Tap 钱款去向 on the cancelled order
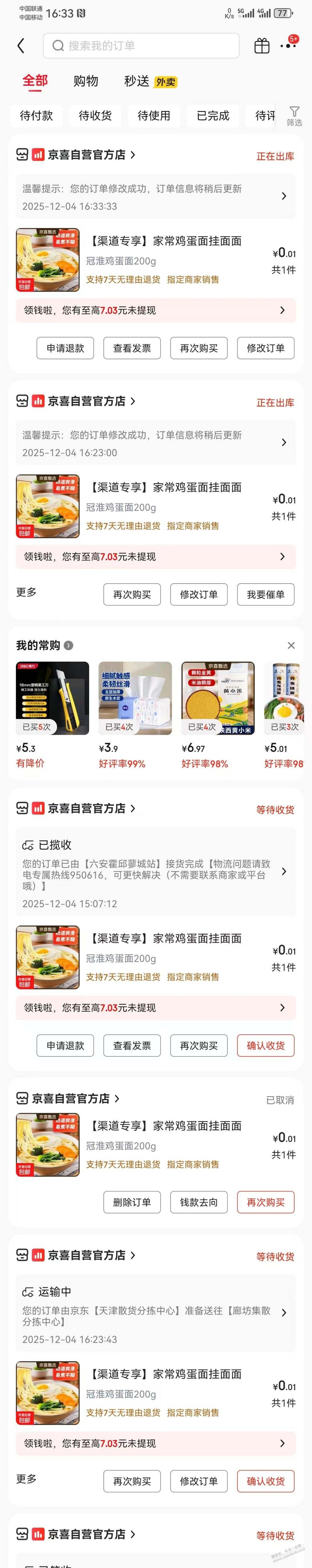This screenshot has height=1568, width=312. (199, 1202)
